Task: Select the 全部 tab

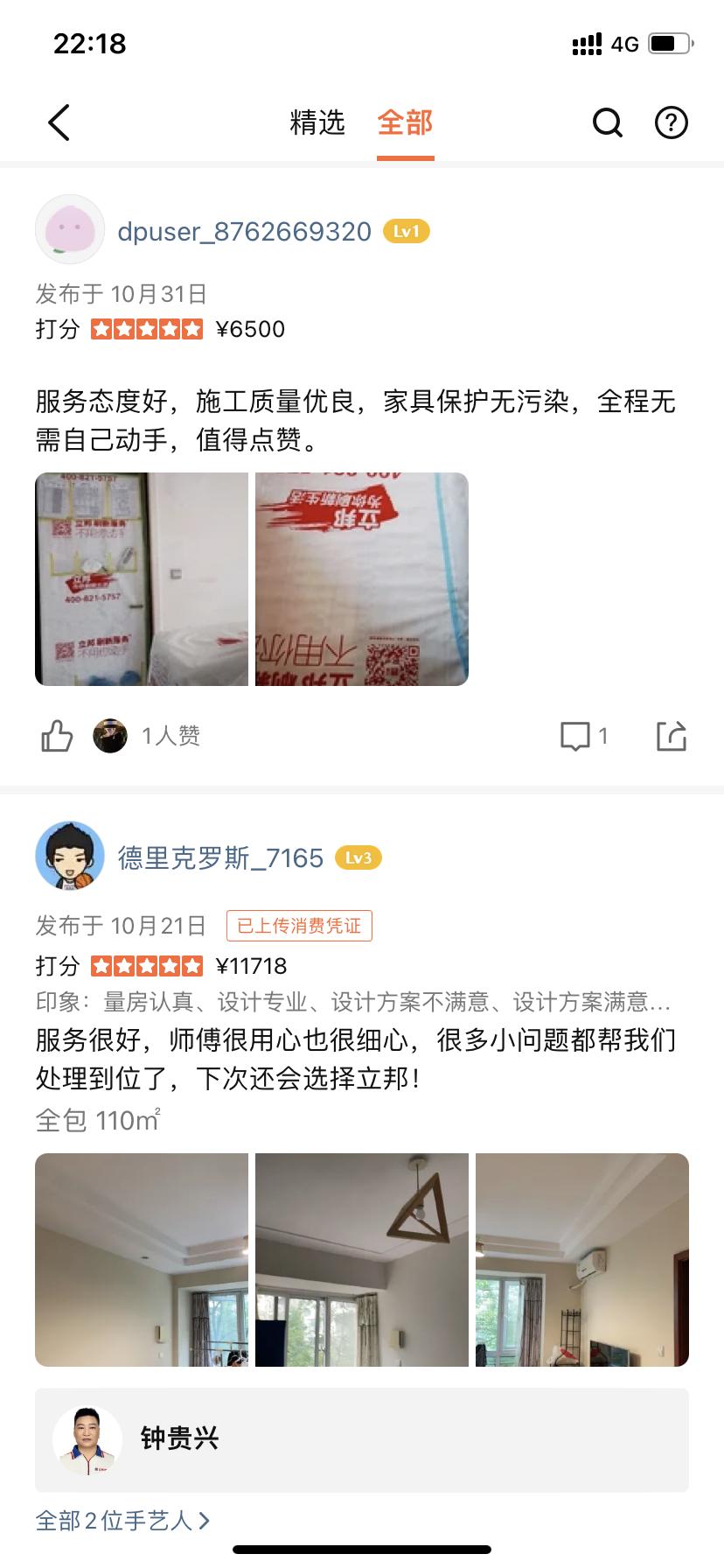Action: [406, 122]
